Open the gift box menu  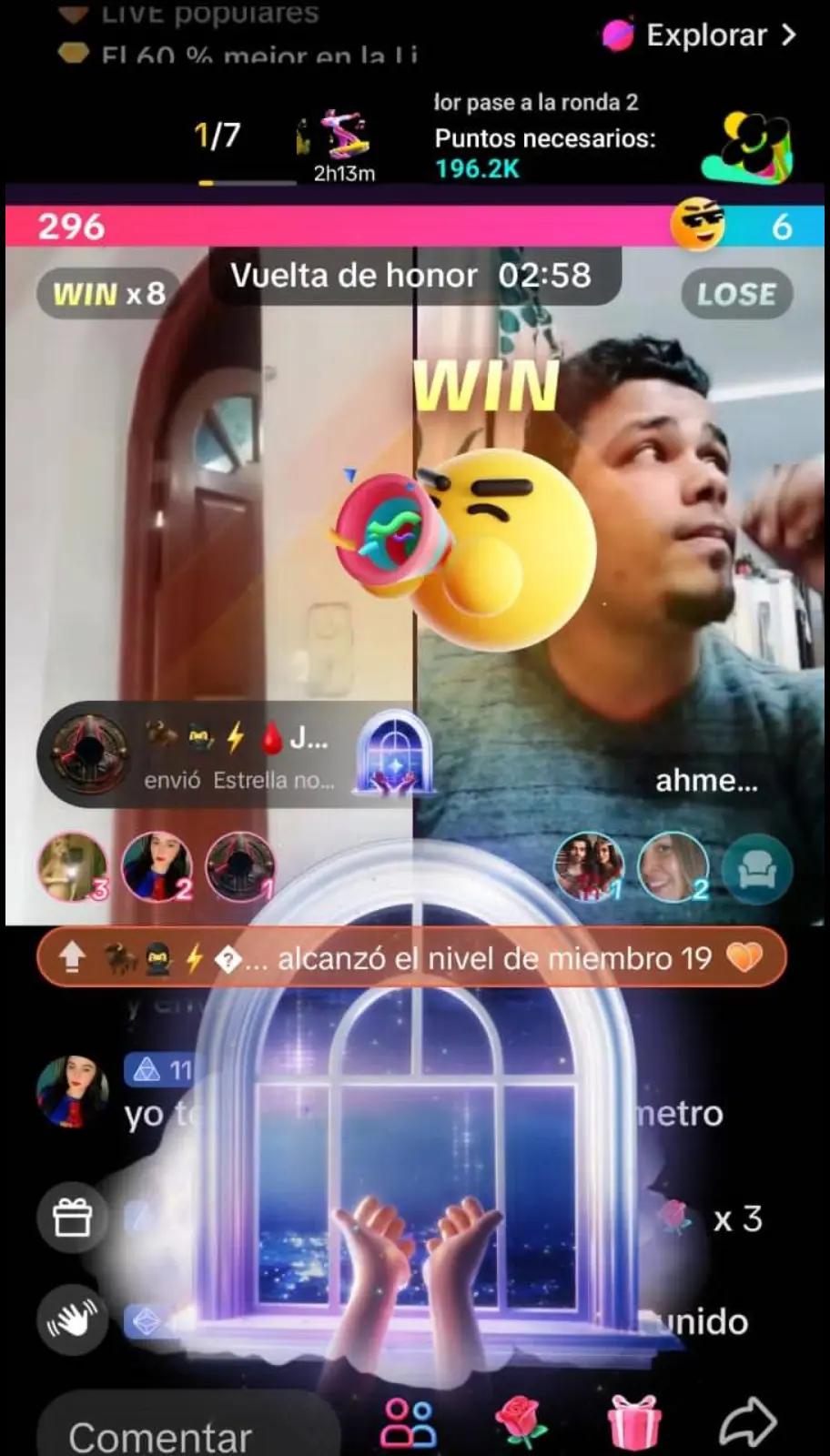[634, 1422]
